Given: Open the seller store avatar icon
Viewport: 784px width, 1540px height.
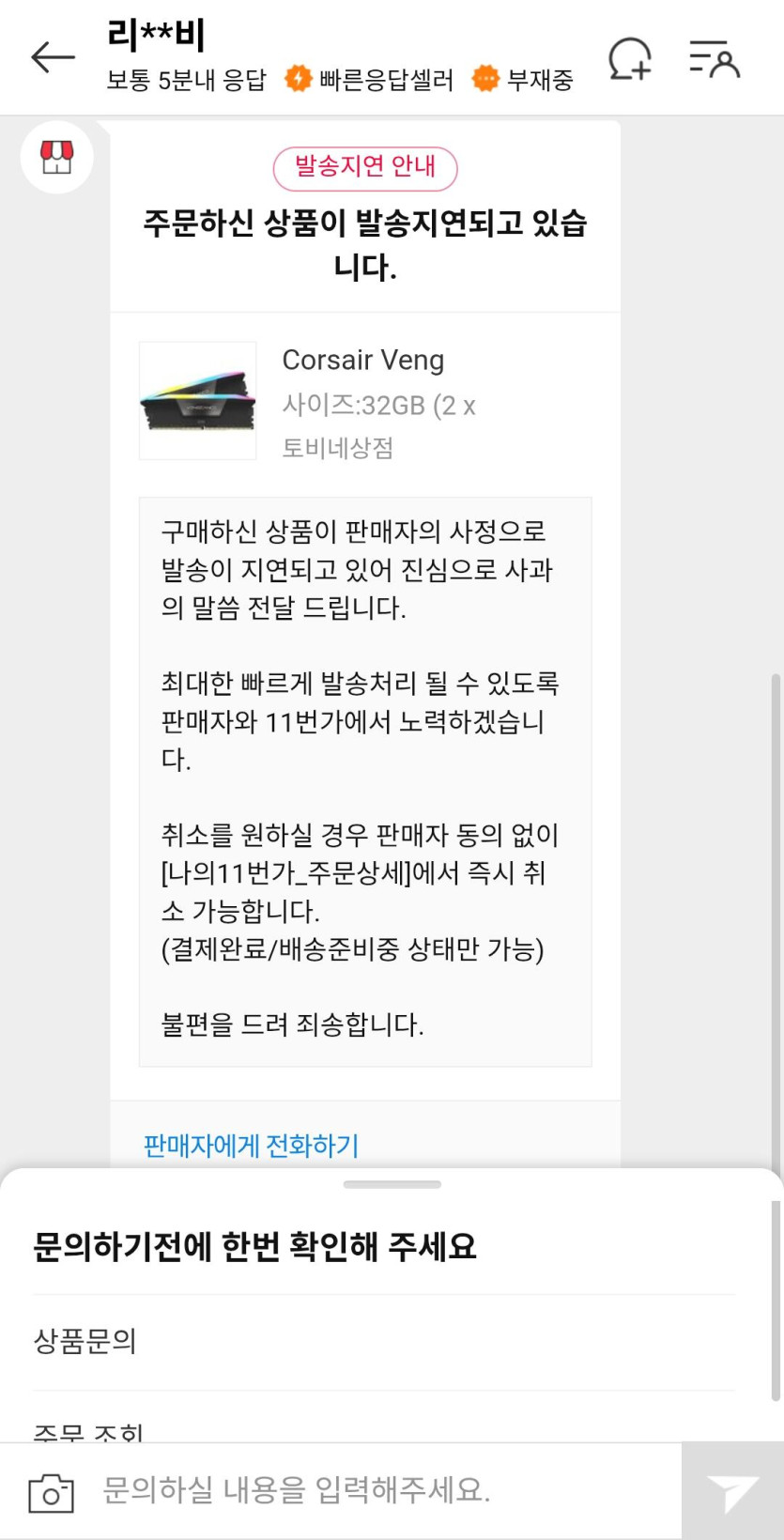Looking at the screenshot, I should [57, 157].
